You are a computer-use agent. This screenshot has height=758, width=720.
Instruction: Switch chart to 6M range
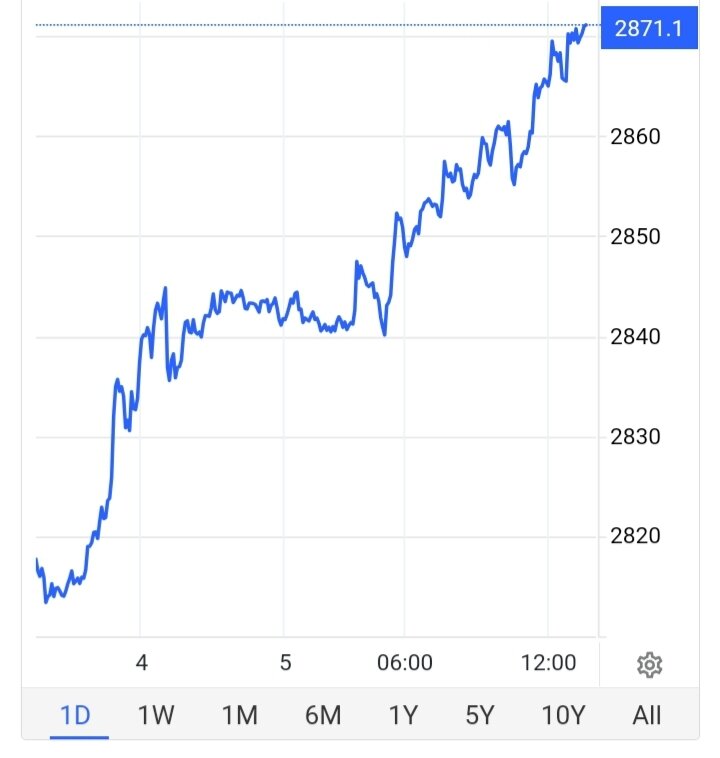coord(322,715)
